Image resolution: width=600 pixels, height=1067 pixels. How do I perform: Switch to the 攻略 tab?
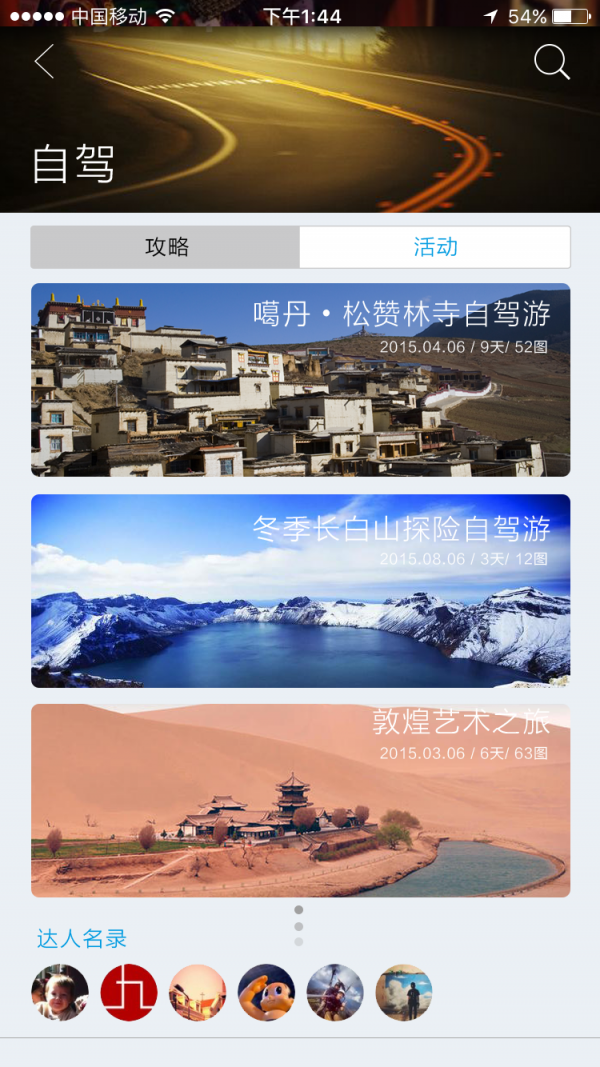point(166,247)
